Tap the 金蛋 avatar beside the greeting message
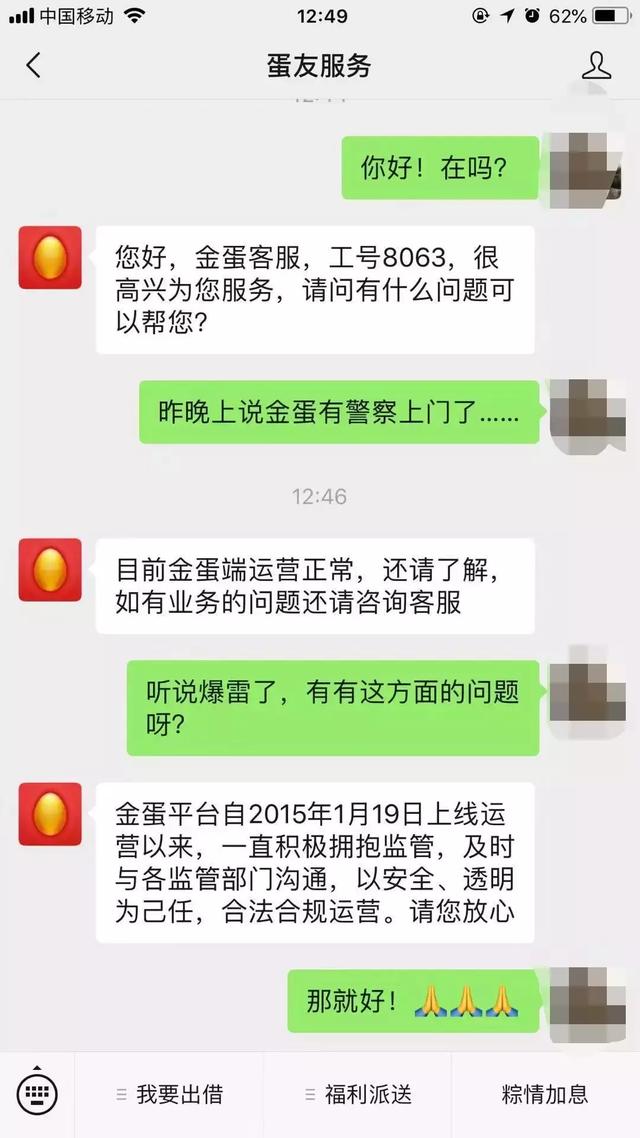Image resolution: width=640 pixels, height=1138 pixels. [x=50, y=258]
